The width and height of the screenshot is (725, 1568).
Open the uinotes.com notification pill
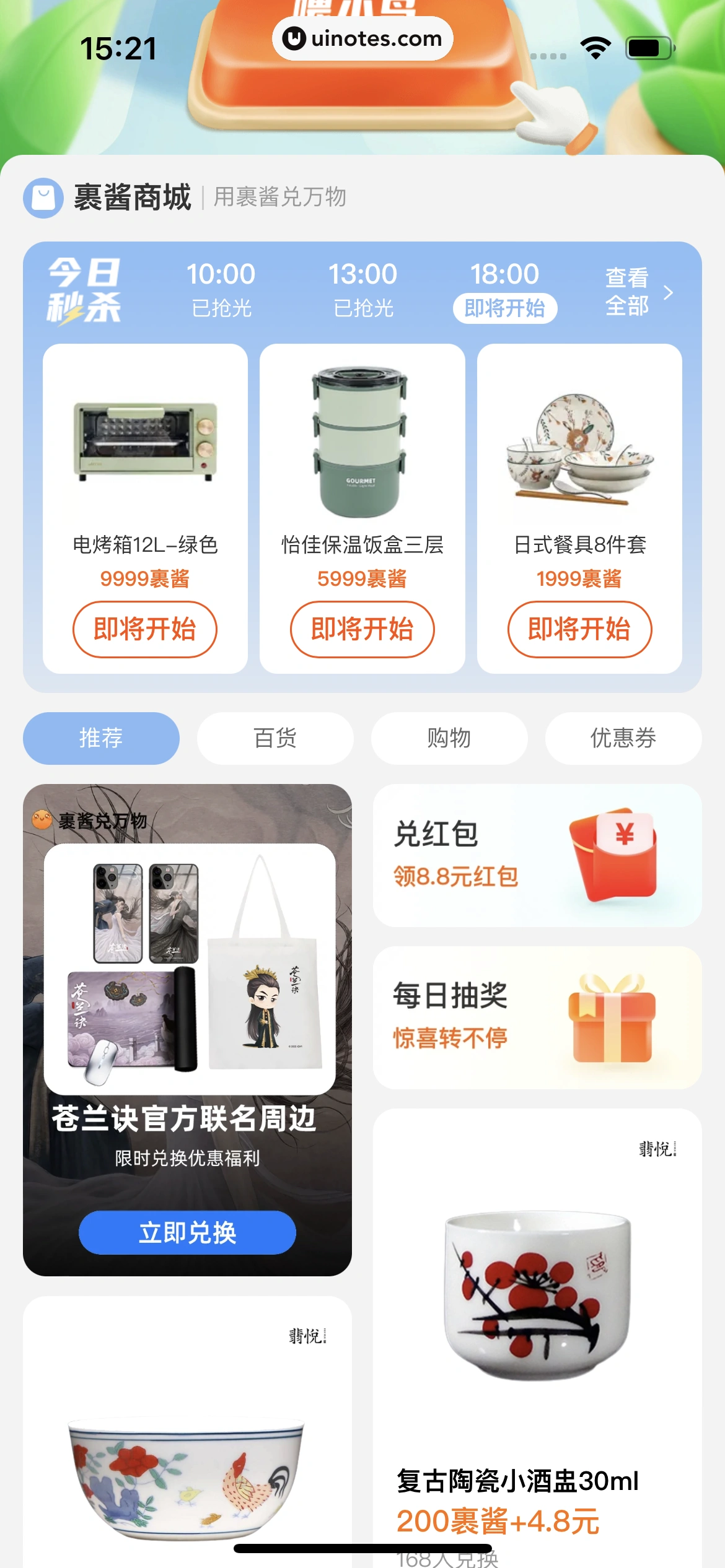(362, 38)
